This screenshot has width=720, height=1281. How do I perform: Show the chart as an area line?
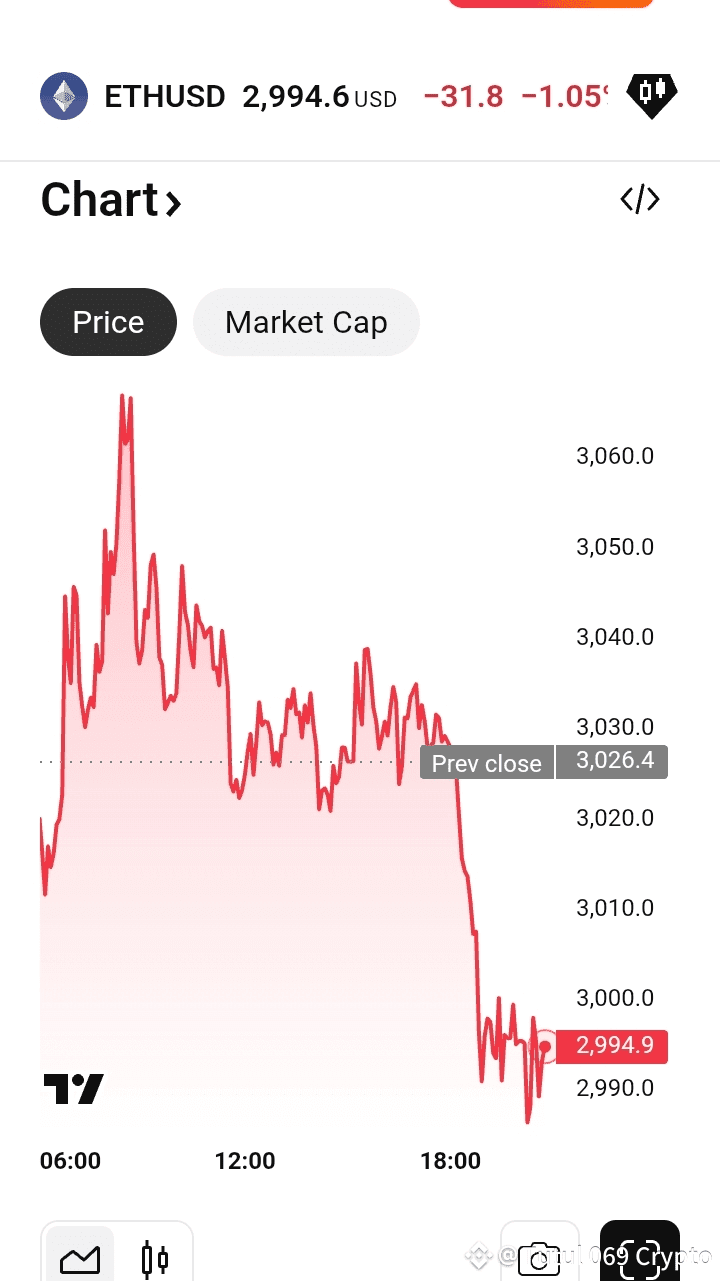click(80, 1258)
